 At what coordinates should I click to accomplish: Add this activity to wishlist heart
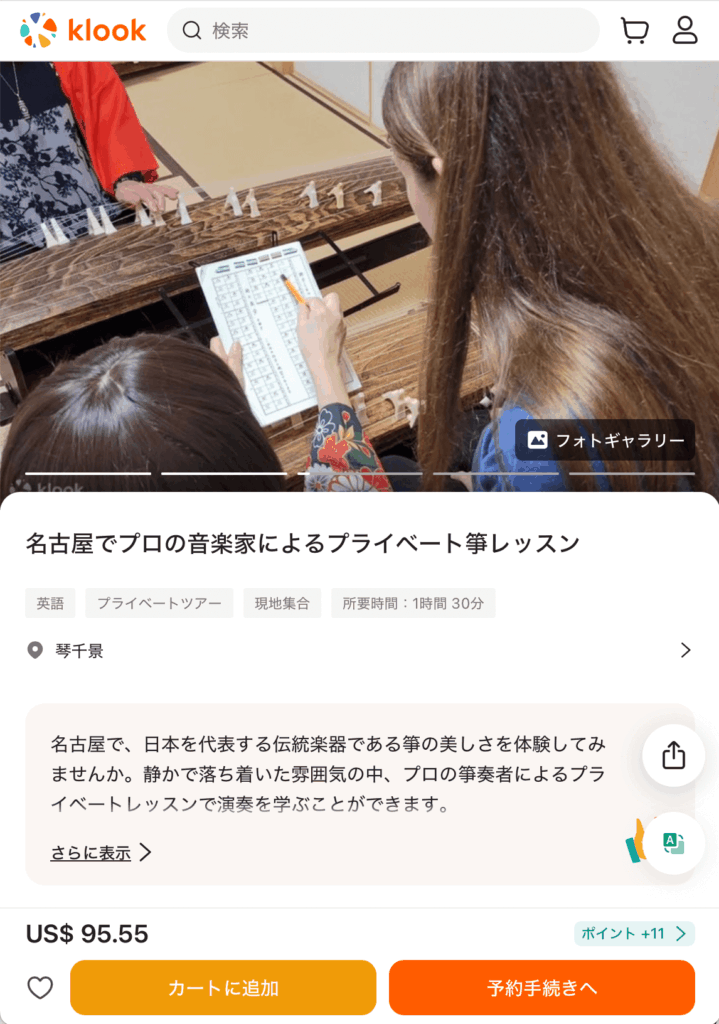pos(40,988)
